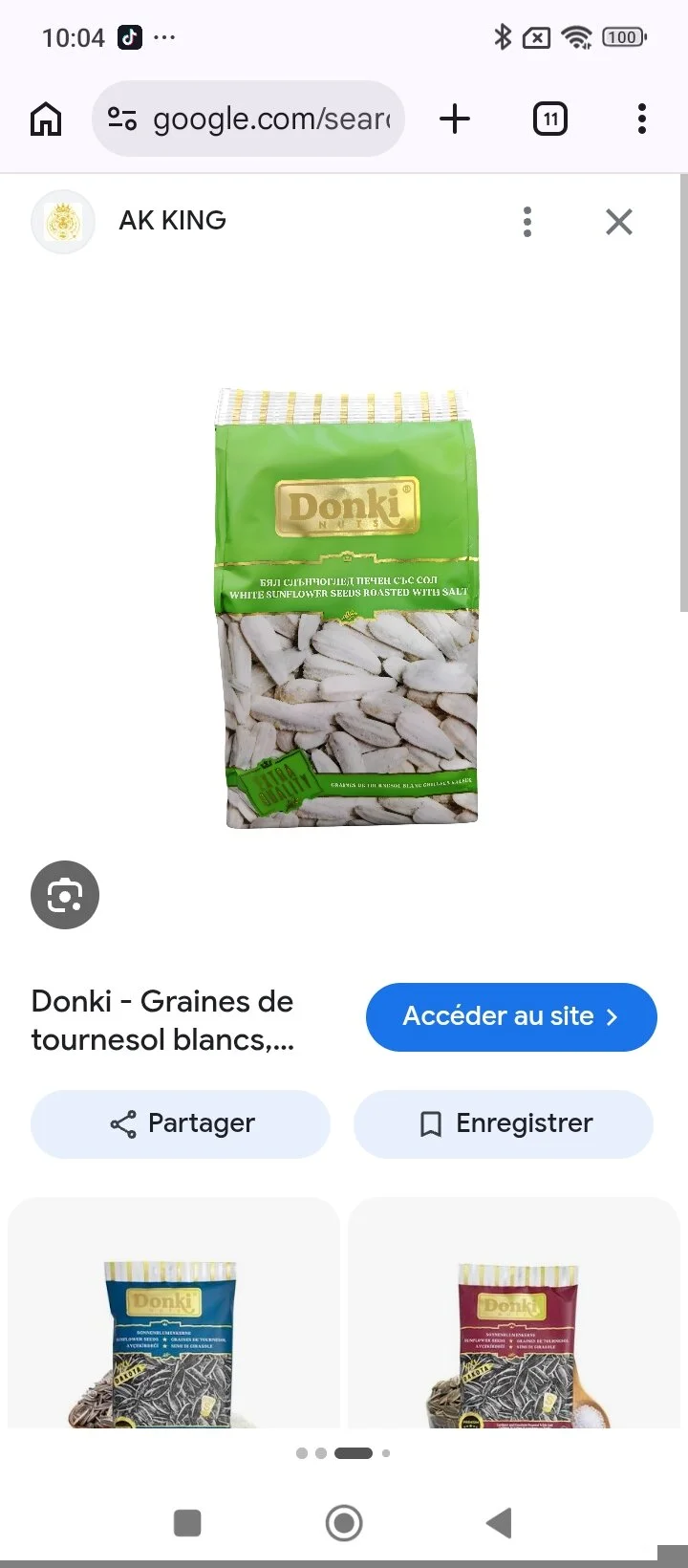Screen dimensions: 688x1568
Task: Close the image viewer
Action: 619,222
